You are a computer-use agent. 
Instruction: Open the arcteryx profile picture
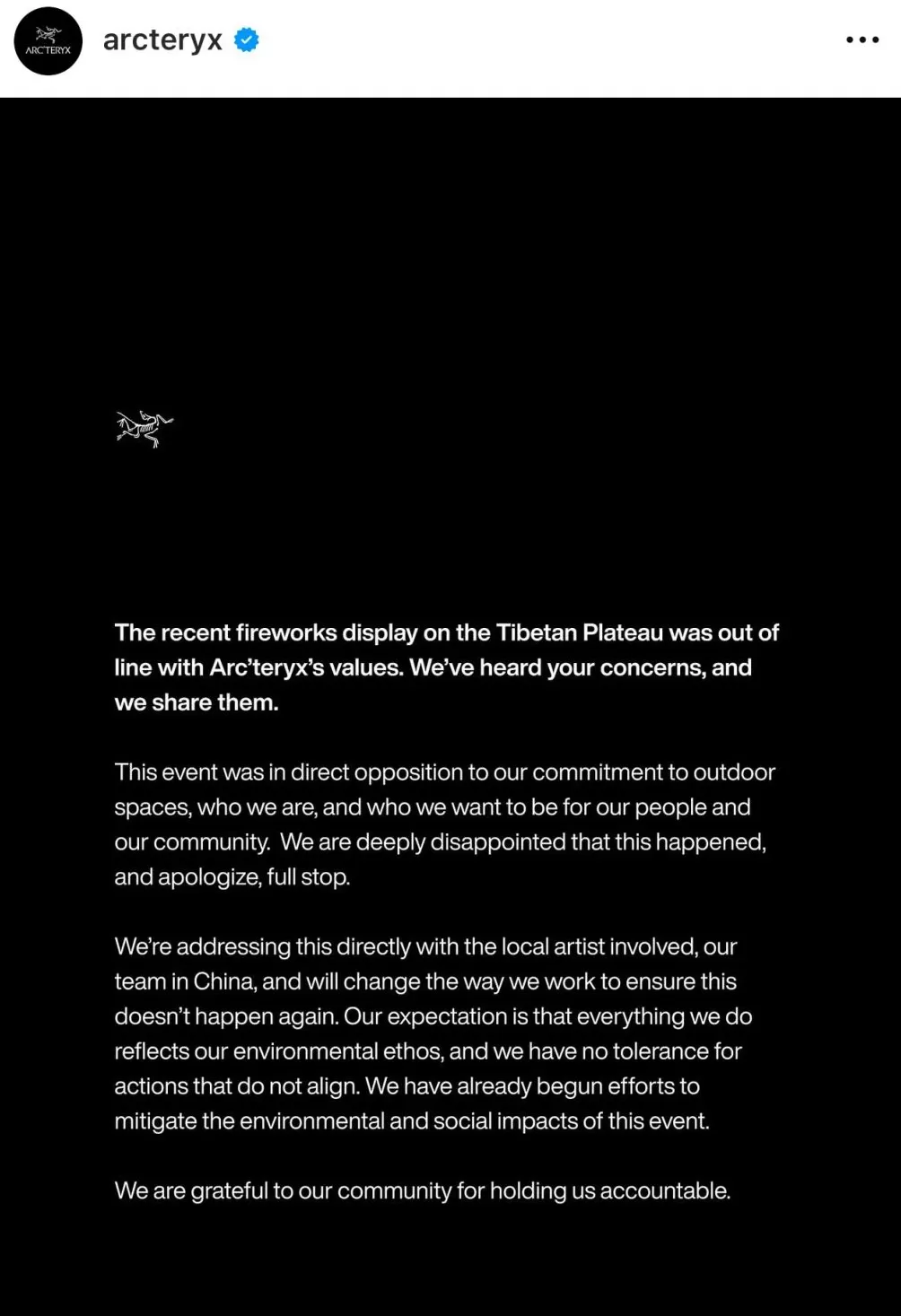tap(48, 41)
